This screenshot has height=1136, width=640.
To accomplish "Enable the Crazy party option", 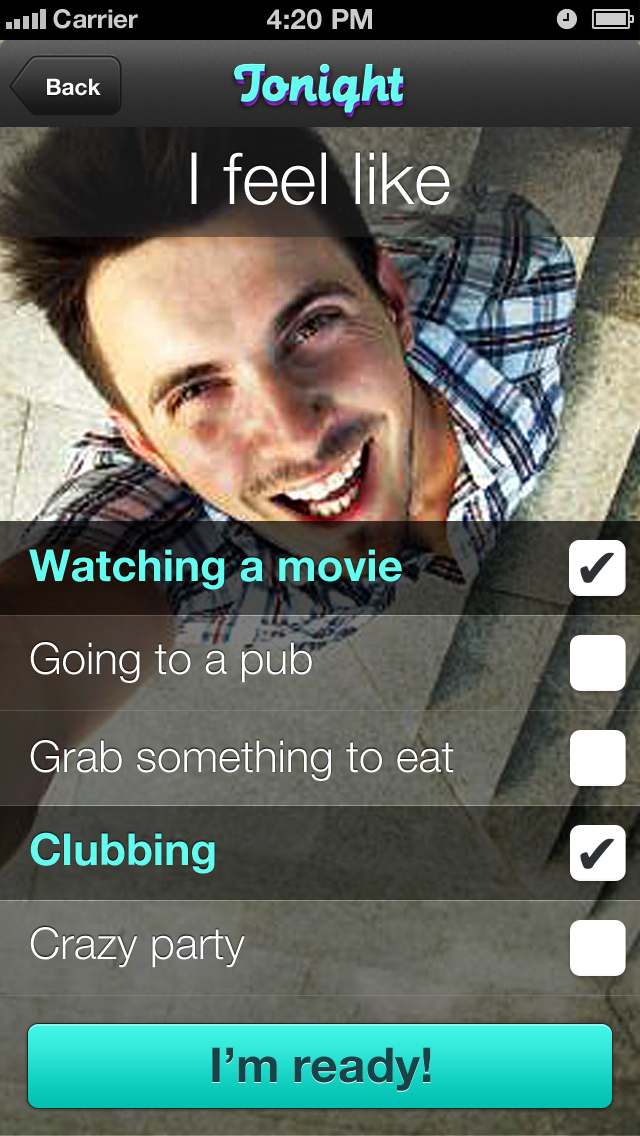I will click(x=597, y=947).
